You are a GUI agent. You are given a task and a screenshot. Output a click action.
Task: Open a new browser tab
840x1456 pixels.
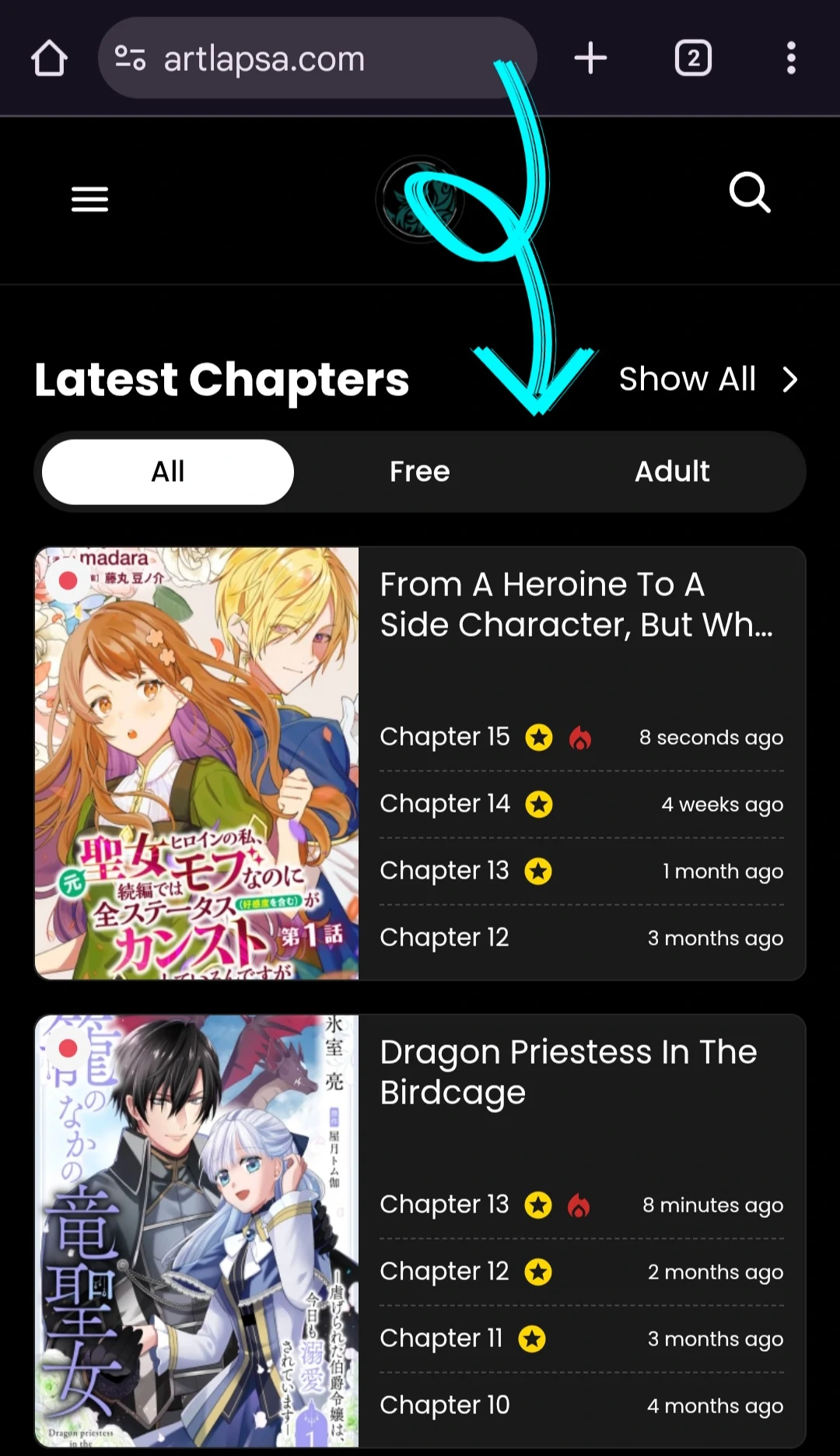pos(590,58)
